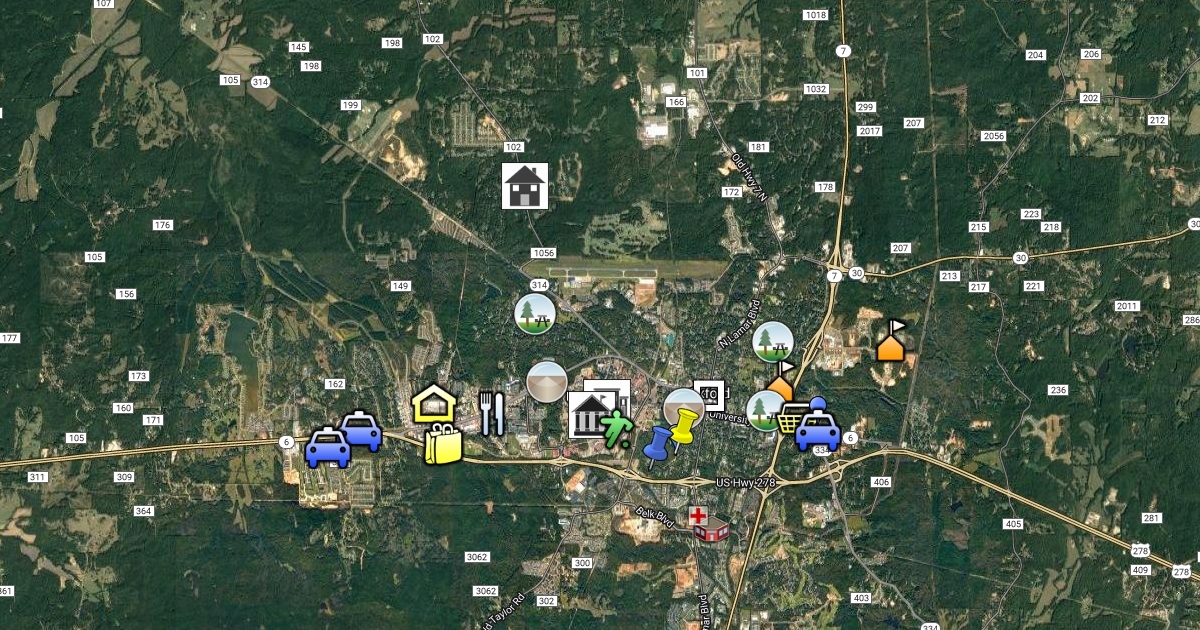
Task: Open the black house marker near route 102
Action: 525,186
